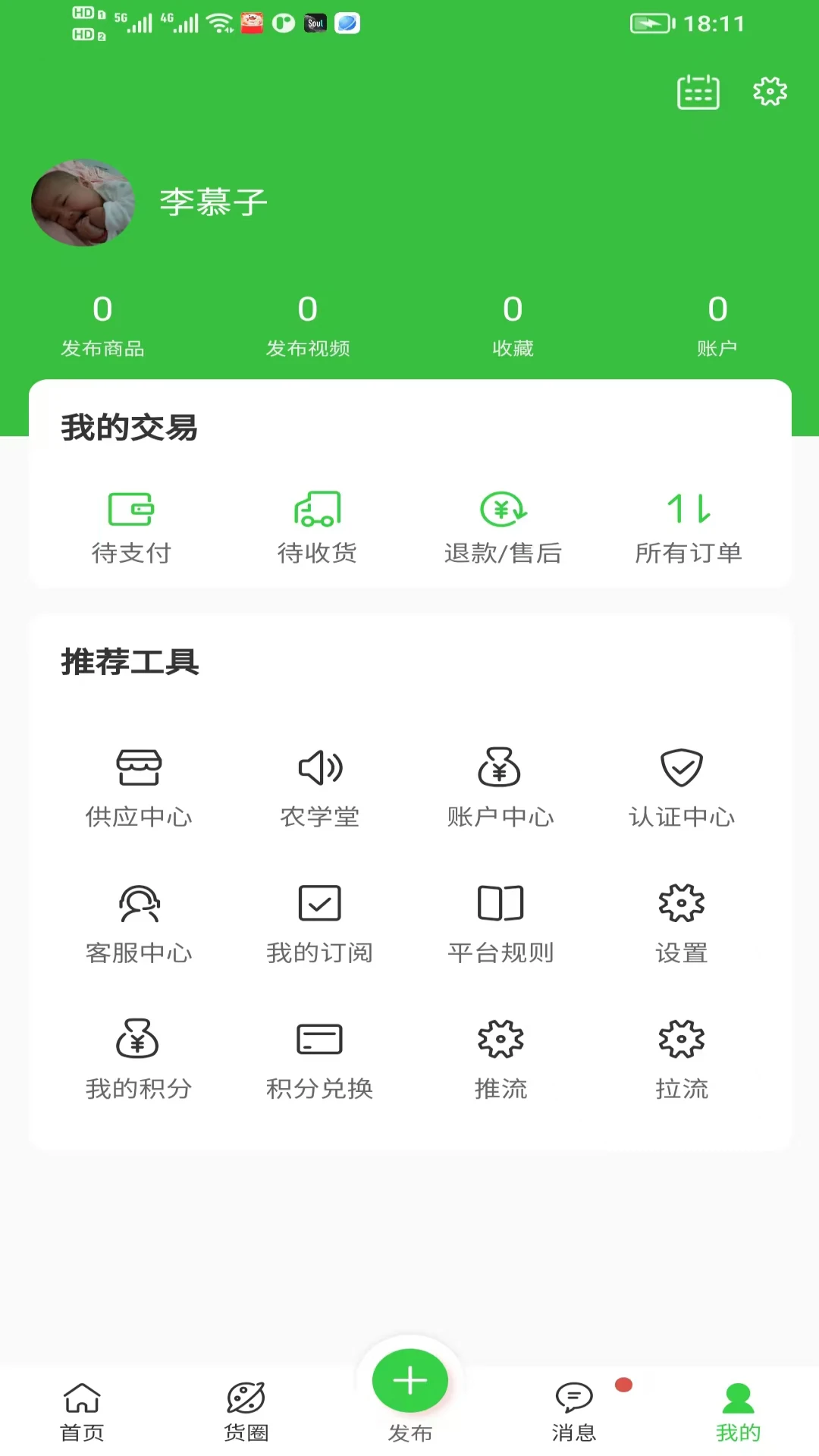
Task: Open the 消息 messages tab
Action: tap(574, 1411)
